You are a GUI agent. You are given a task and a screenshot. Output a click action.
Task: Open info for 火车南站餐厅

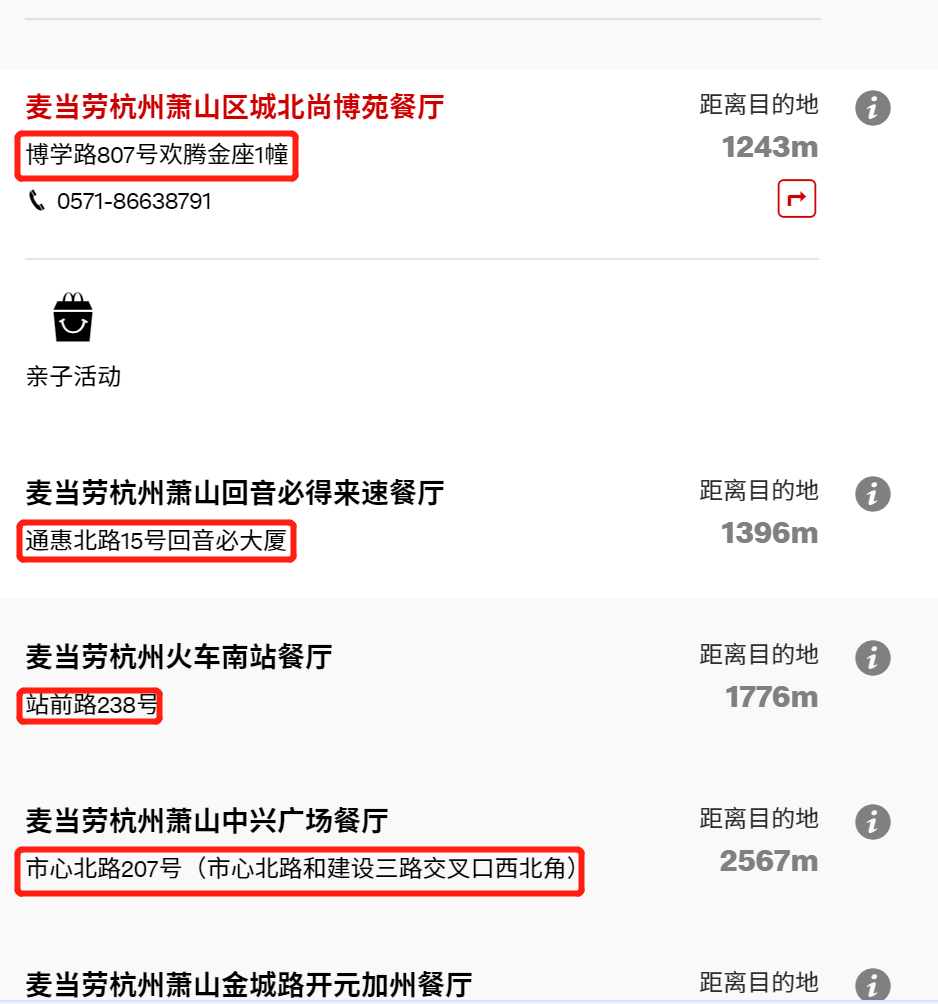873,658
